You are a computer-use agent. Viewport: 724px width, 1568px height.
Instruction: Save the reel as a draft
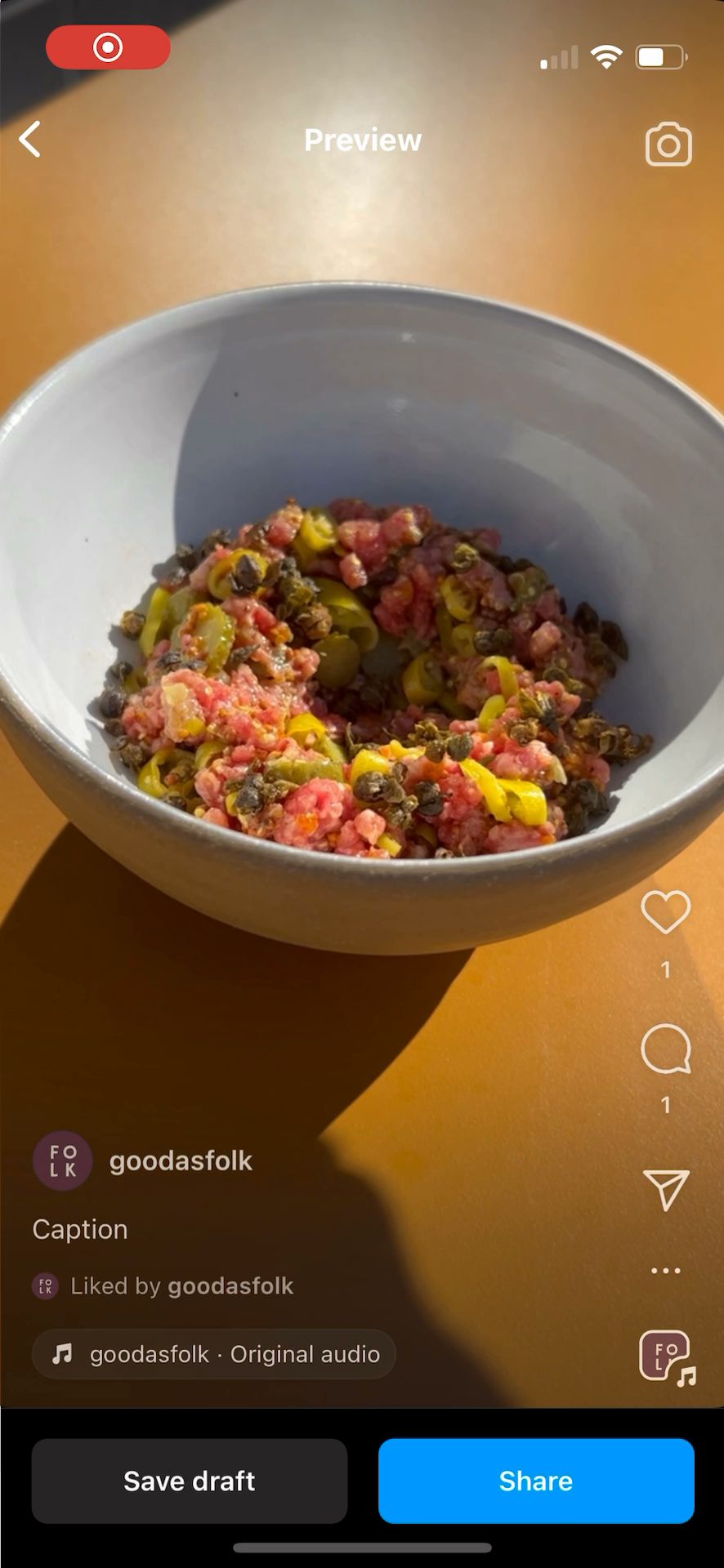pyautogui.click(x=190, y=1481)
